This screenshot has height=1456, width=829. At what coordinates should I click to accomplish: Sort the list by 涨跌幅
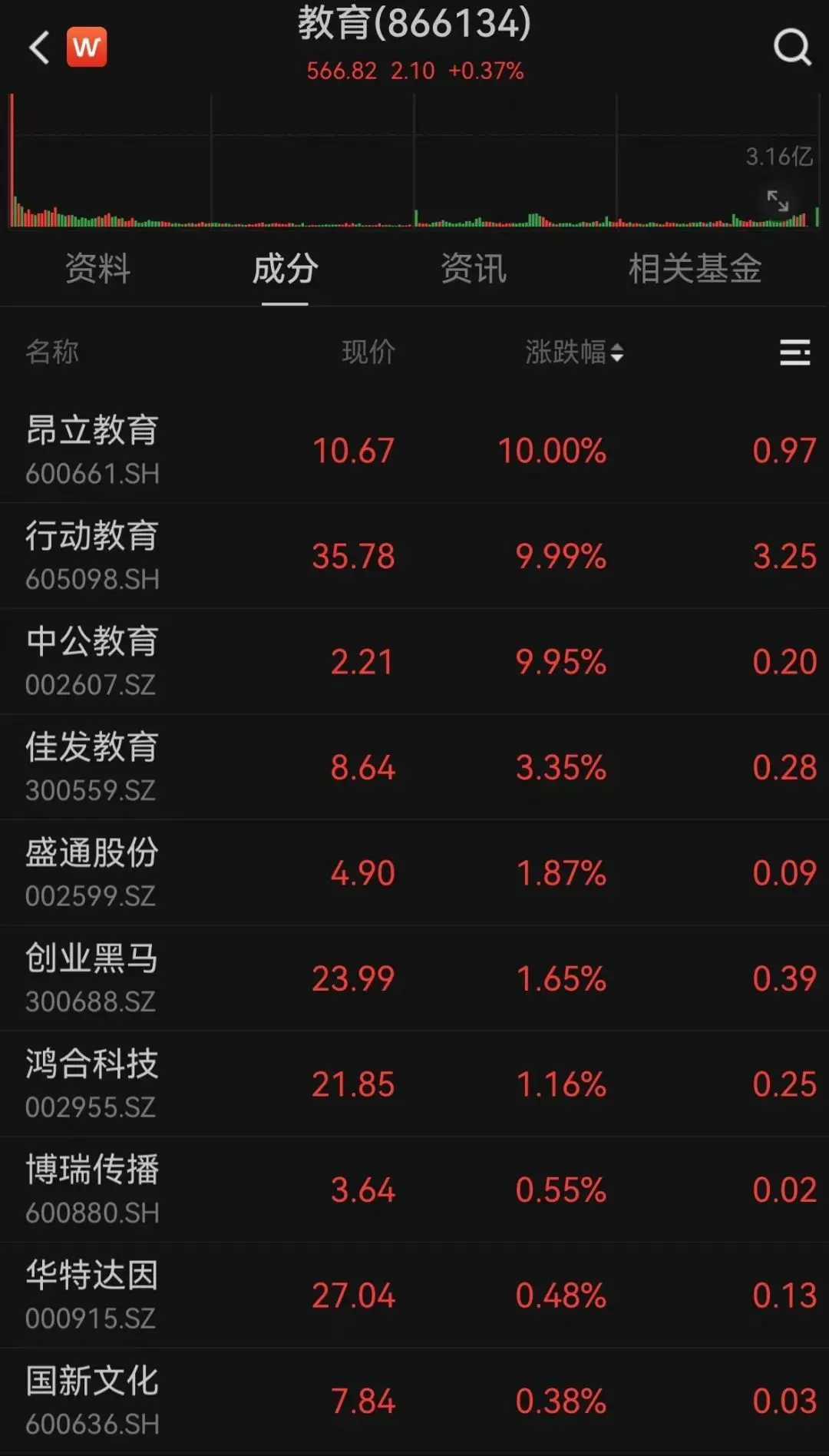[574, 352]
